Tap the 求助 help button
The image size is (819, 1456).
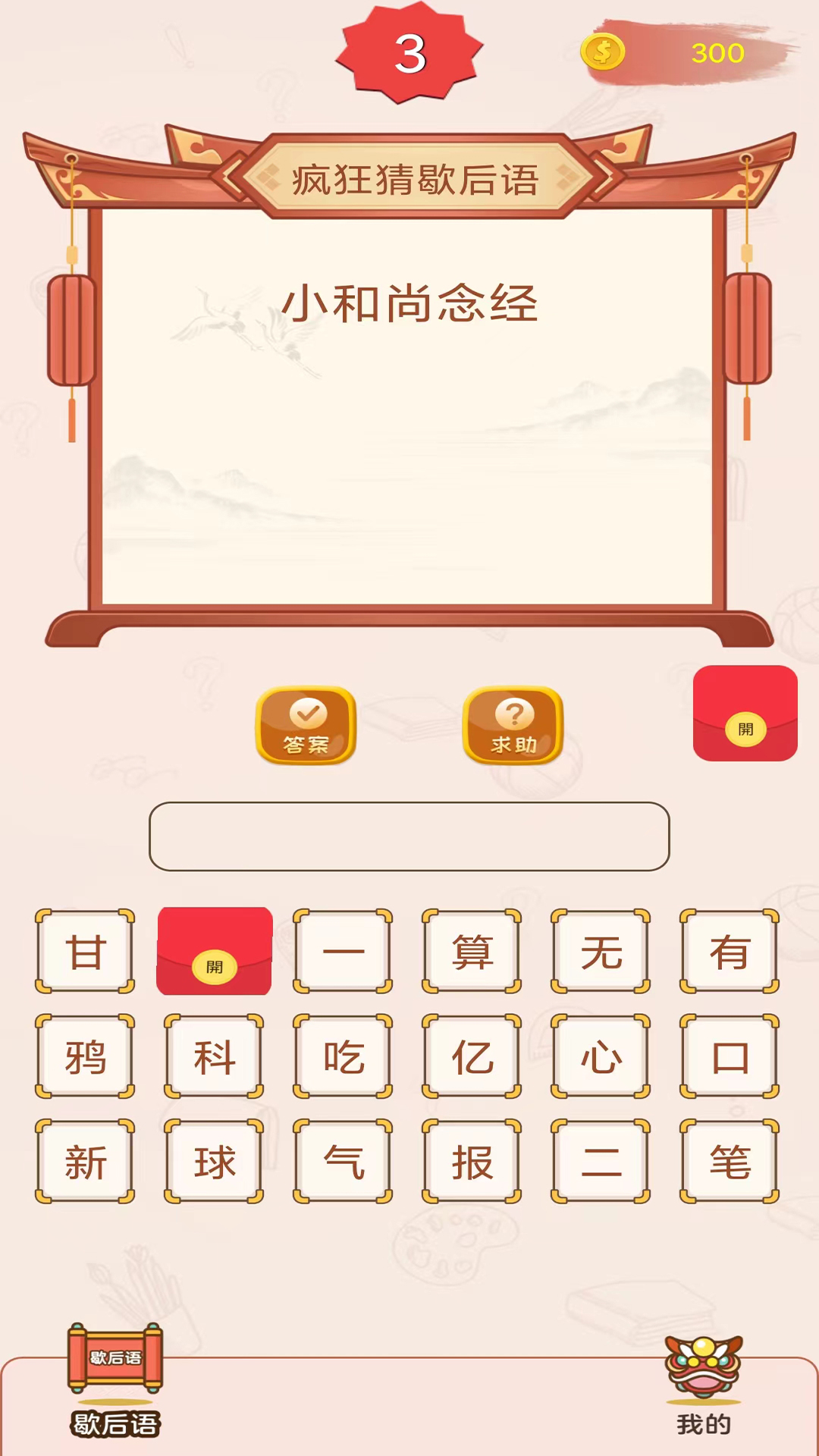coord(513,726)
